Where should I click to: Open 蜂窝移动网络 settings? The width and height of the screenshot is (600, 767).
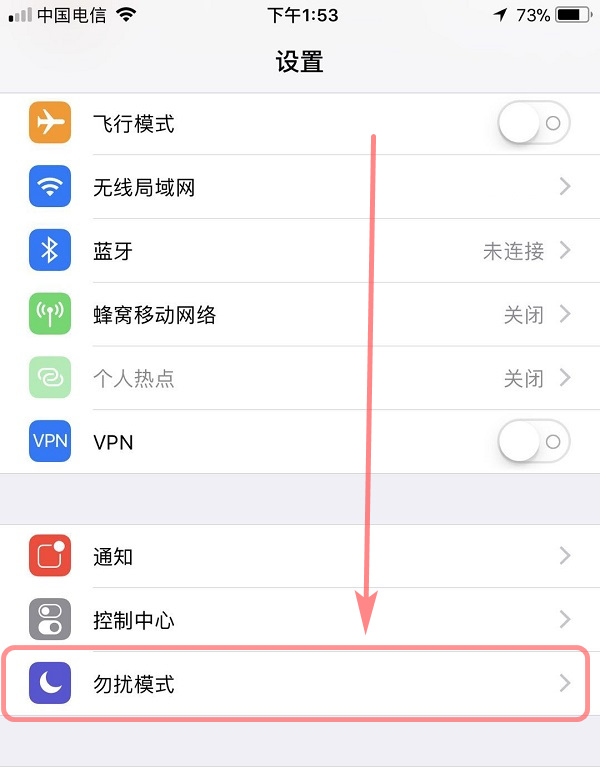pos(300,315)
